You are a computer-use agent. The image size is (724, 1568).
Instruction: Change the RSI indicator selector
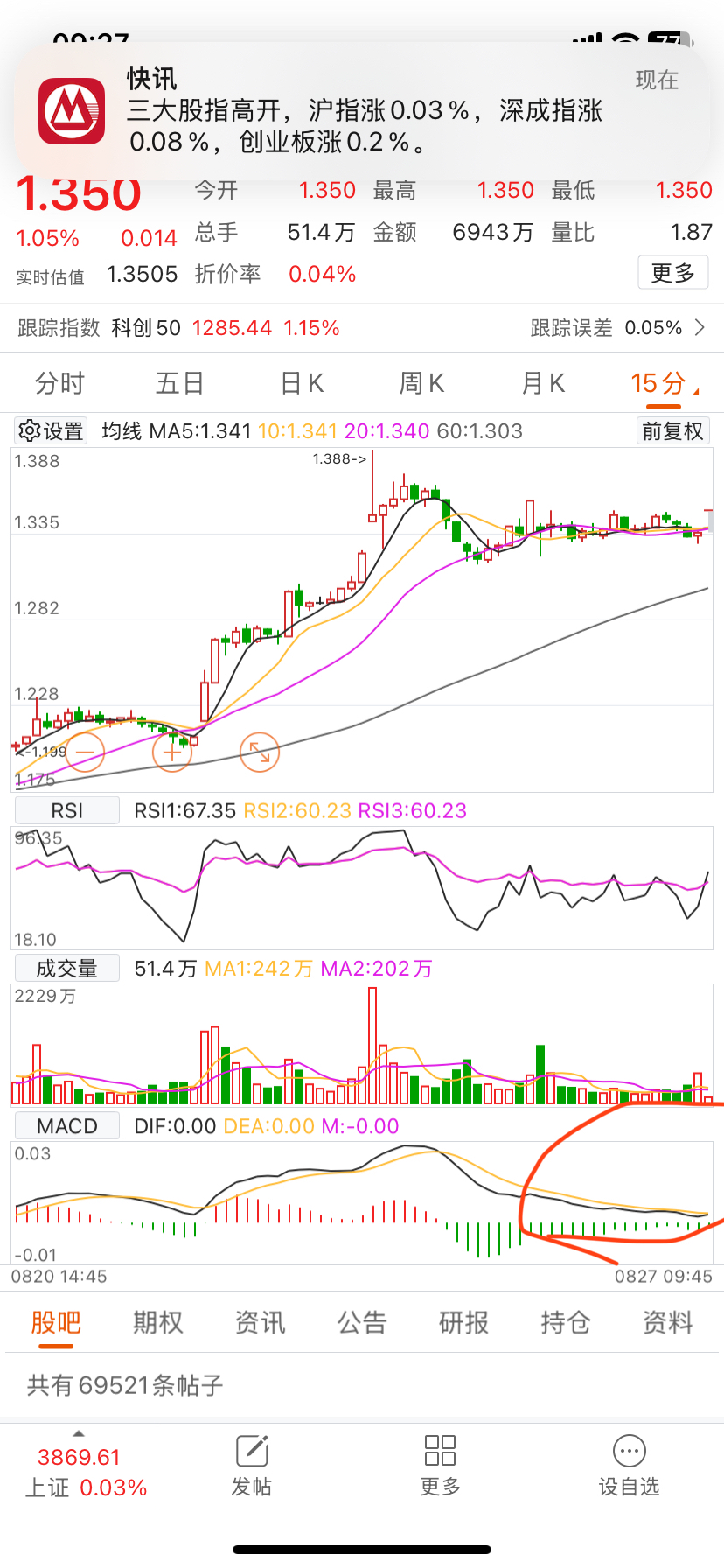[x=66, y=810]
